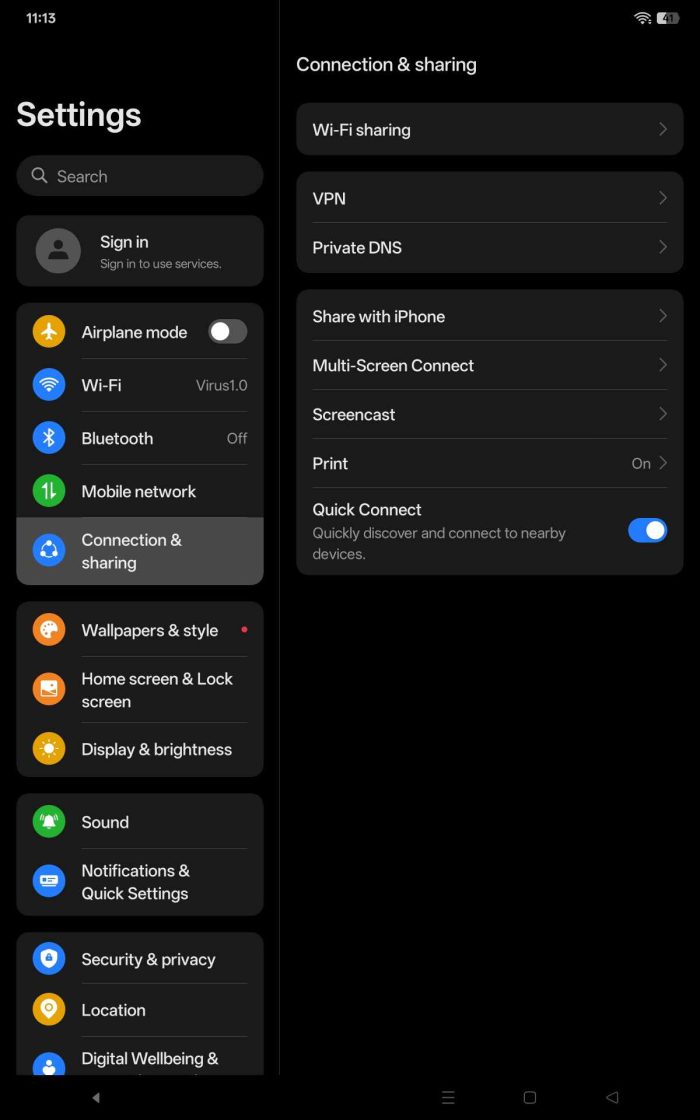Open Location settings

coord(140,1010)
